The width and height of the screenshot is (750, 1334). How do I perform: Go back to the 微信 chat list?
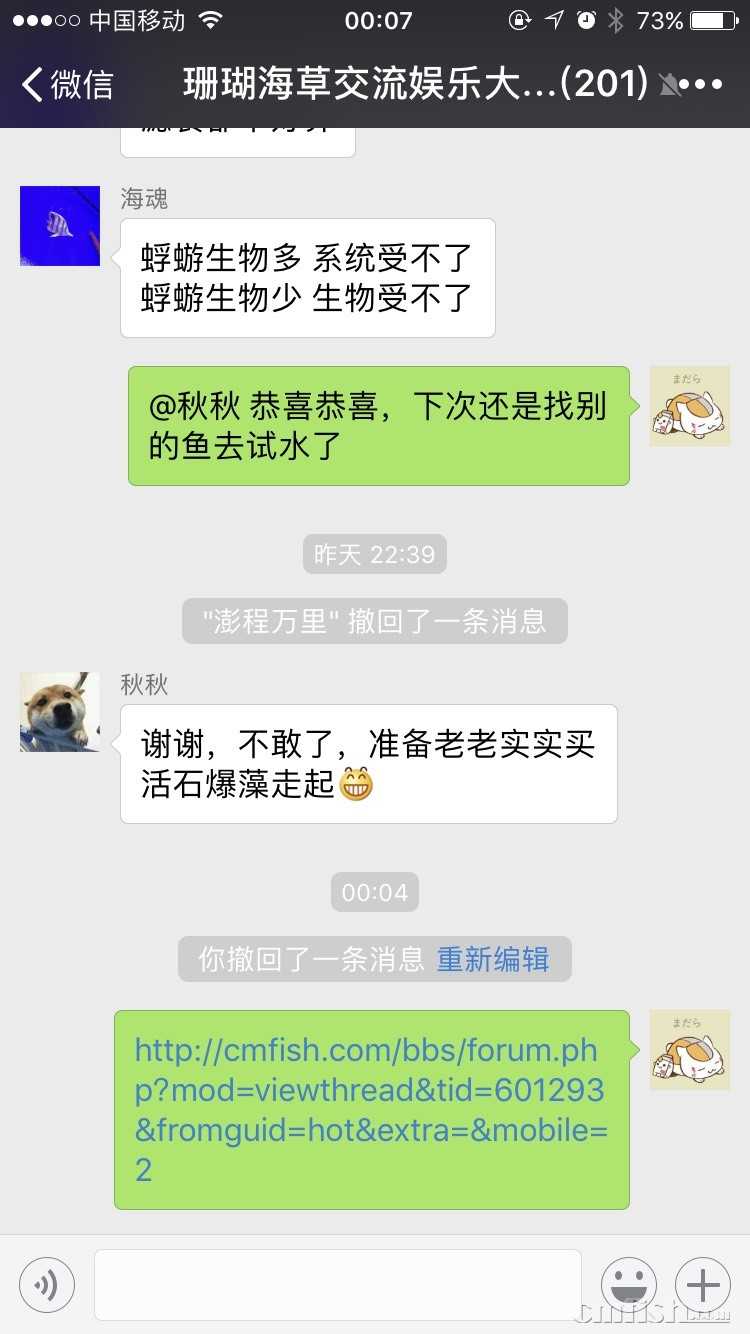click(65, 85)
